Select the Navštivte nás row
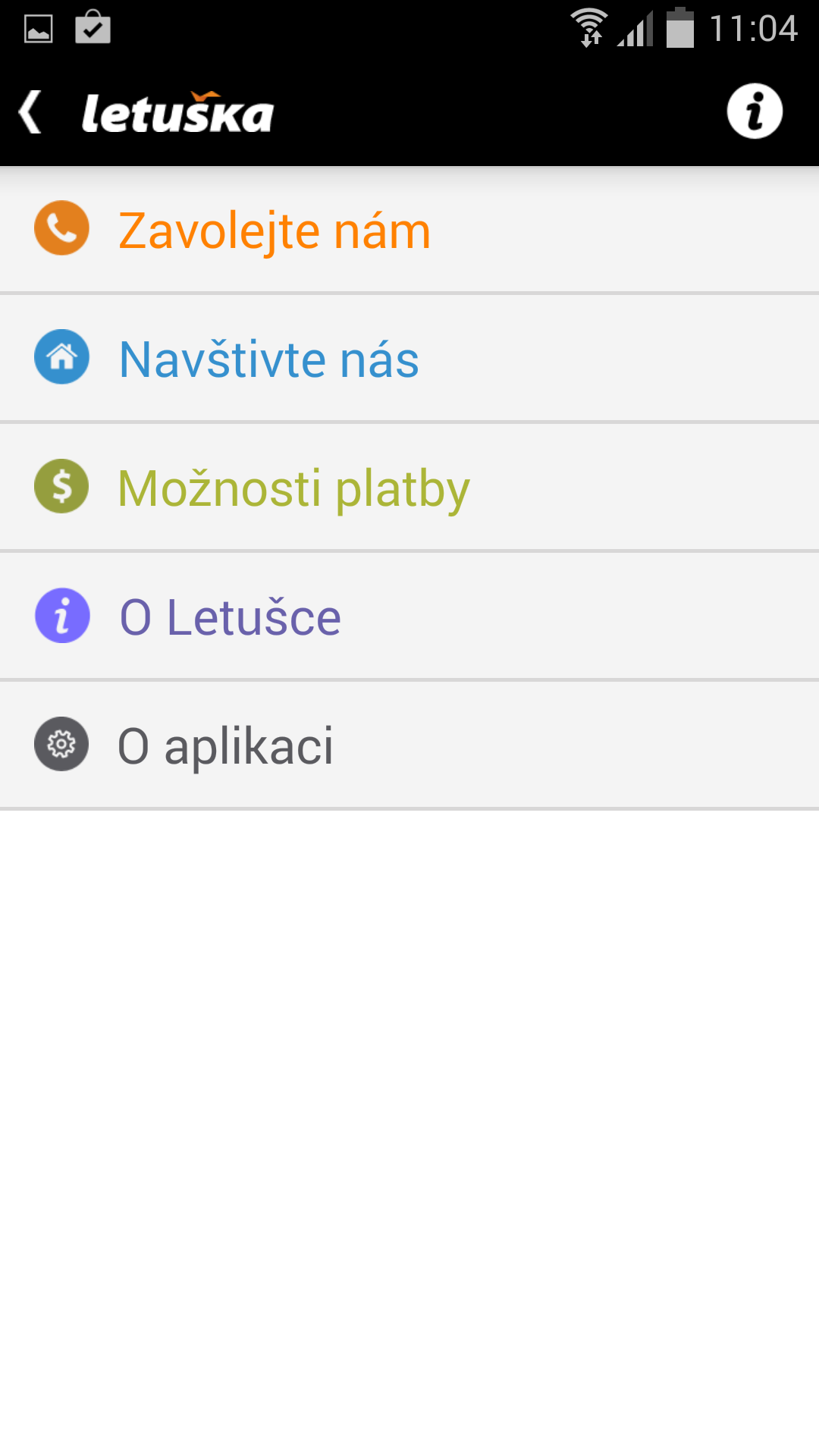Viewport: 819px width, 1456px height. click(409, 358)
